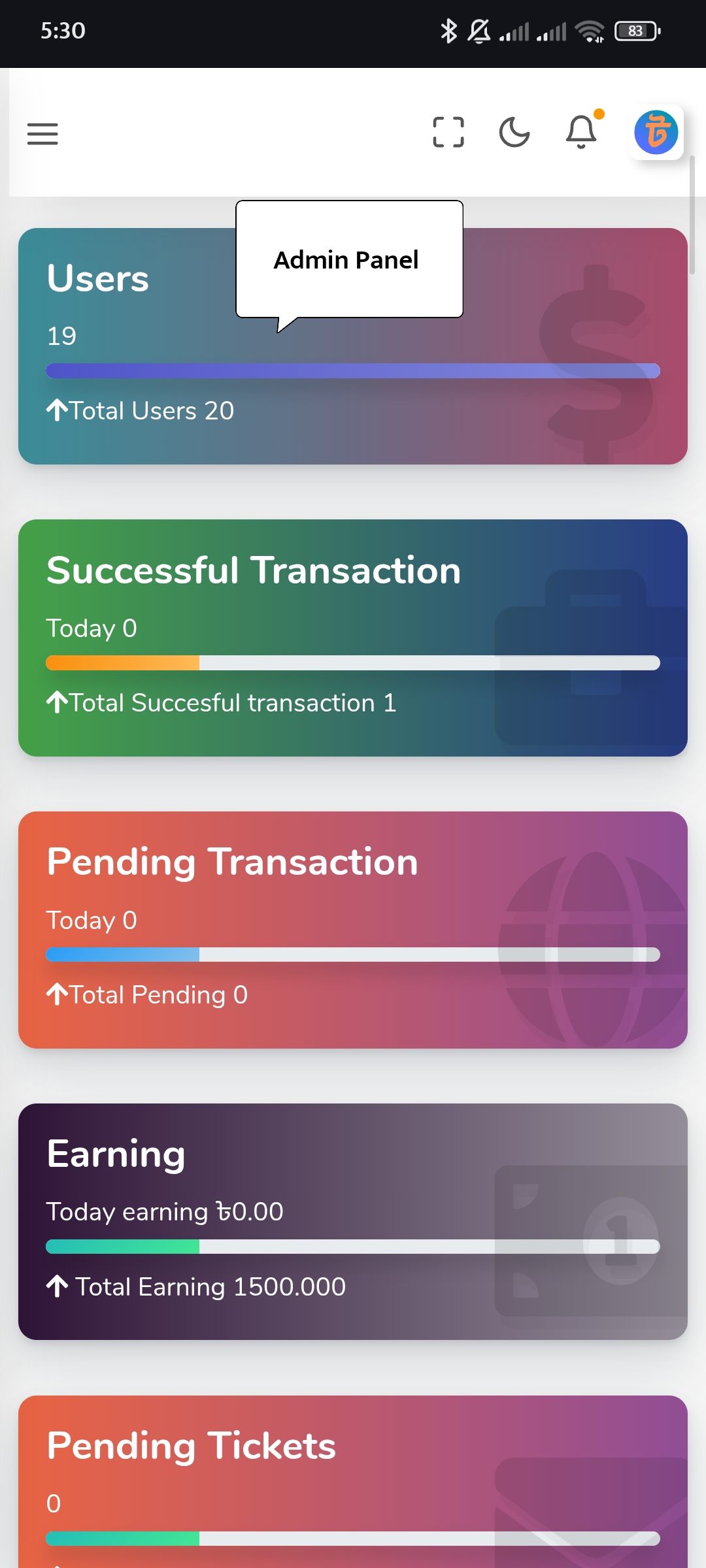View the Earning card details
The width and height of the screenshot is (706, 1568).
tap(353, 1222)
